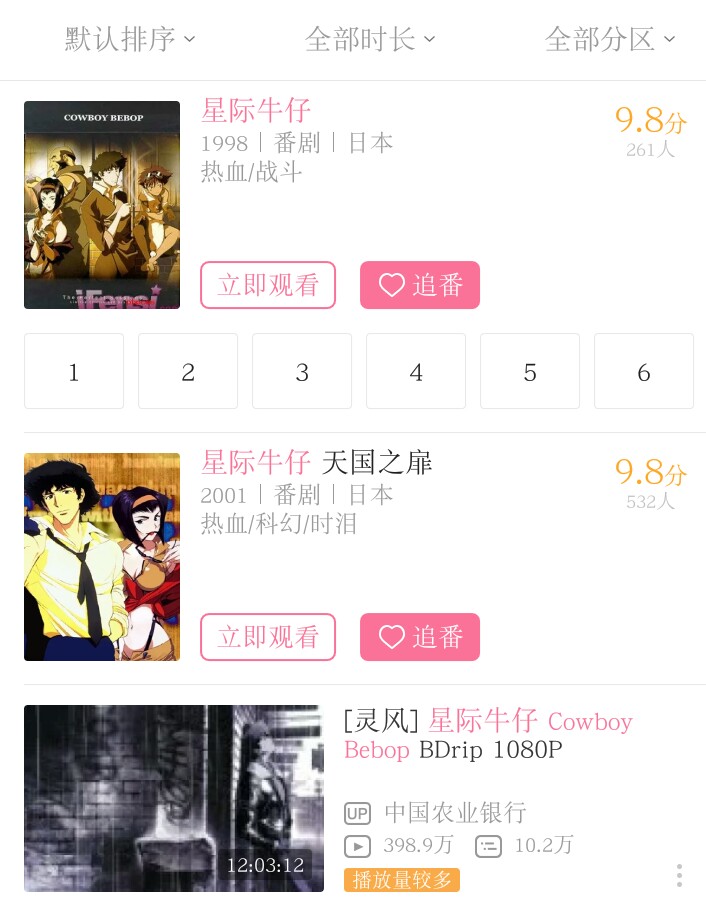Open the 星际牛仔 天国之扉 poster

[102, 557]
